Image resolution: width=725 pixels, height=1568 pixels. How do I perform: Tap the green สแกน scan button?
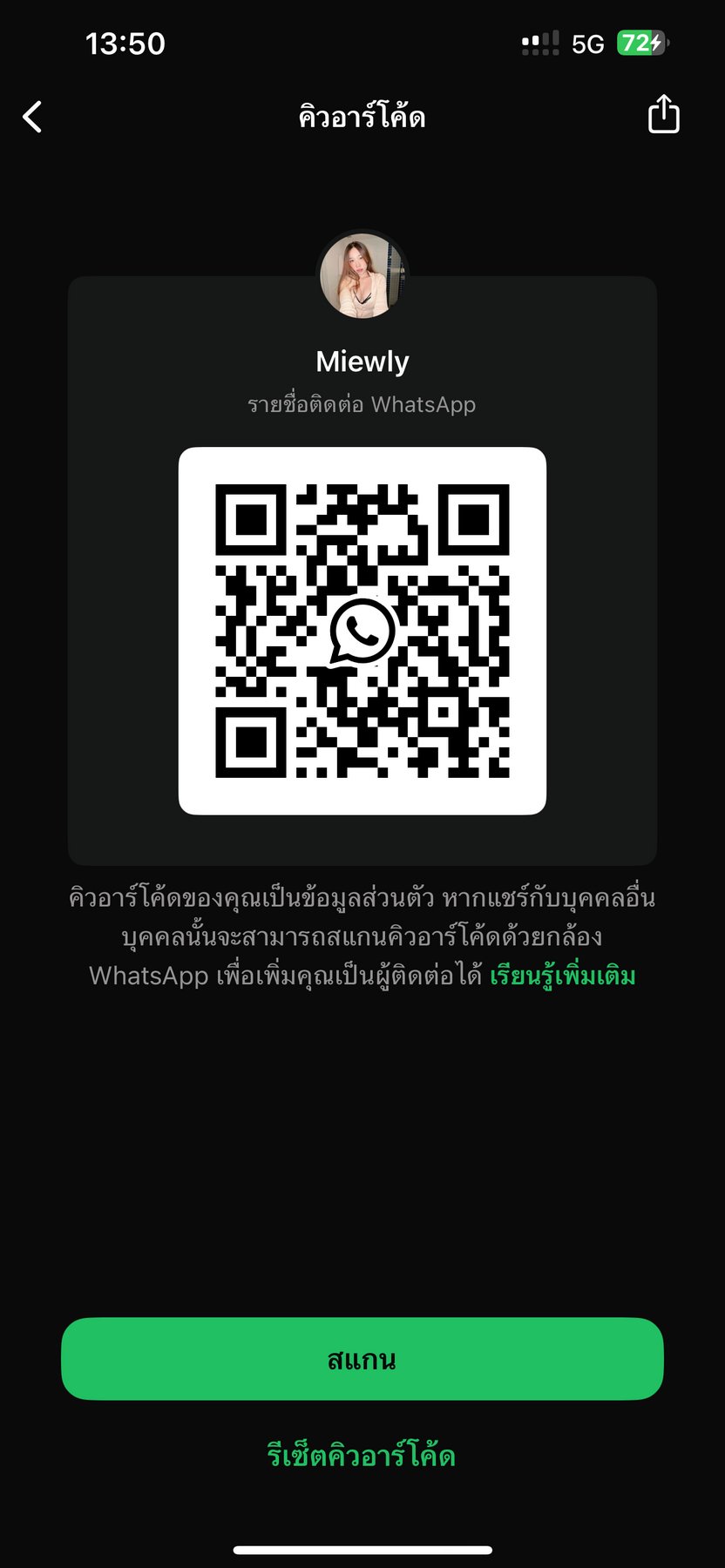[x=362, y=1359]
